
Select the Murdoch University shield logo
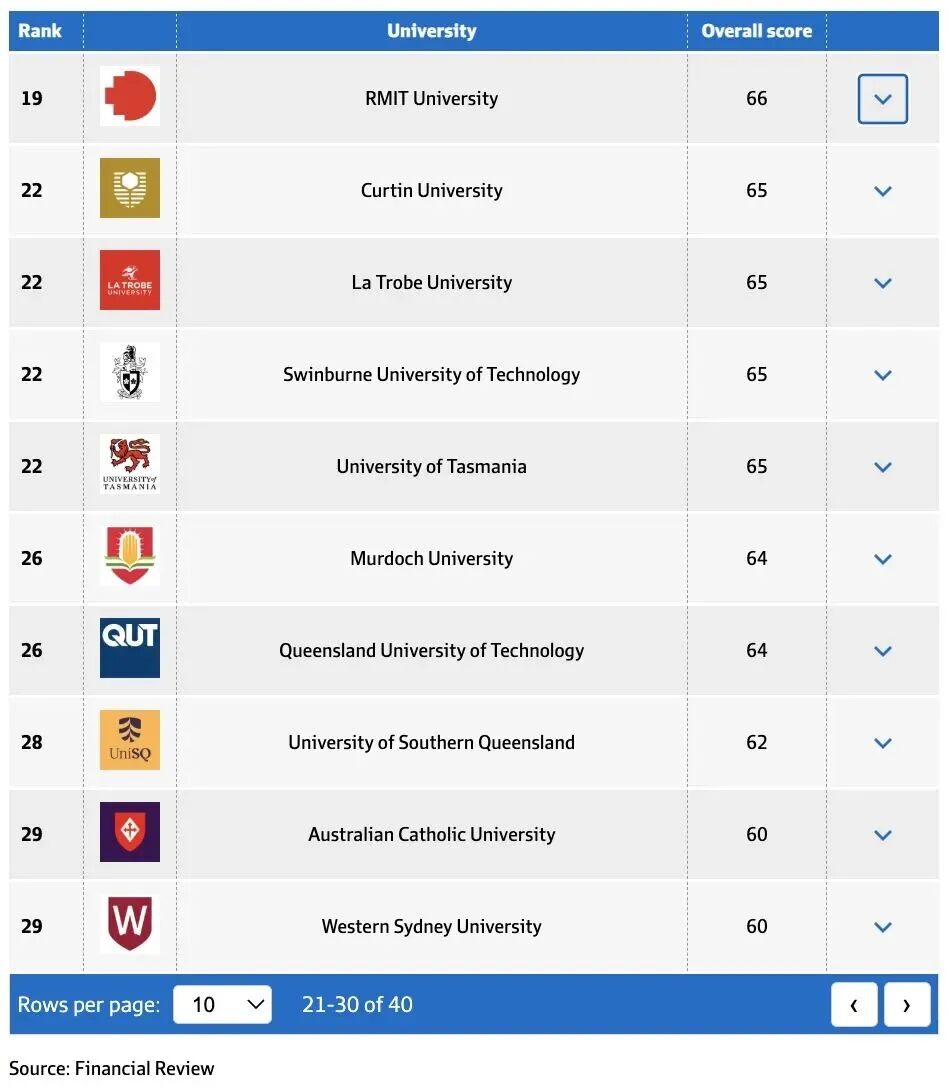coord(129,557)
